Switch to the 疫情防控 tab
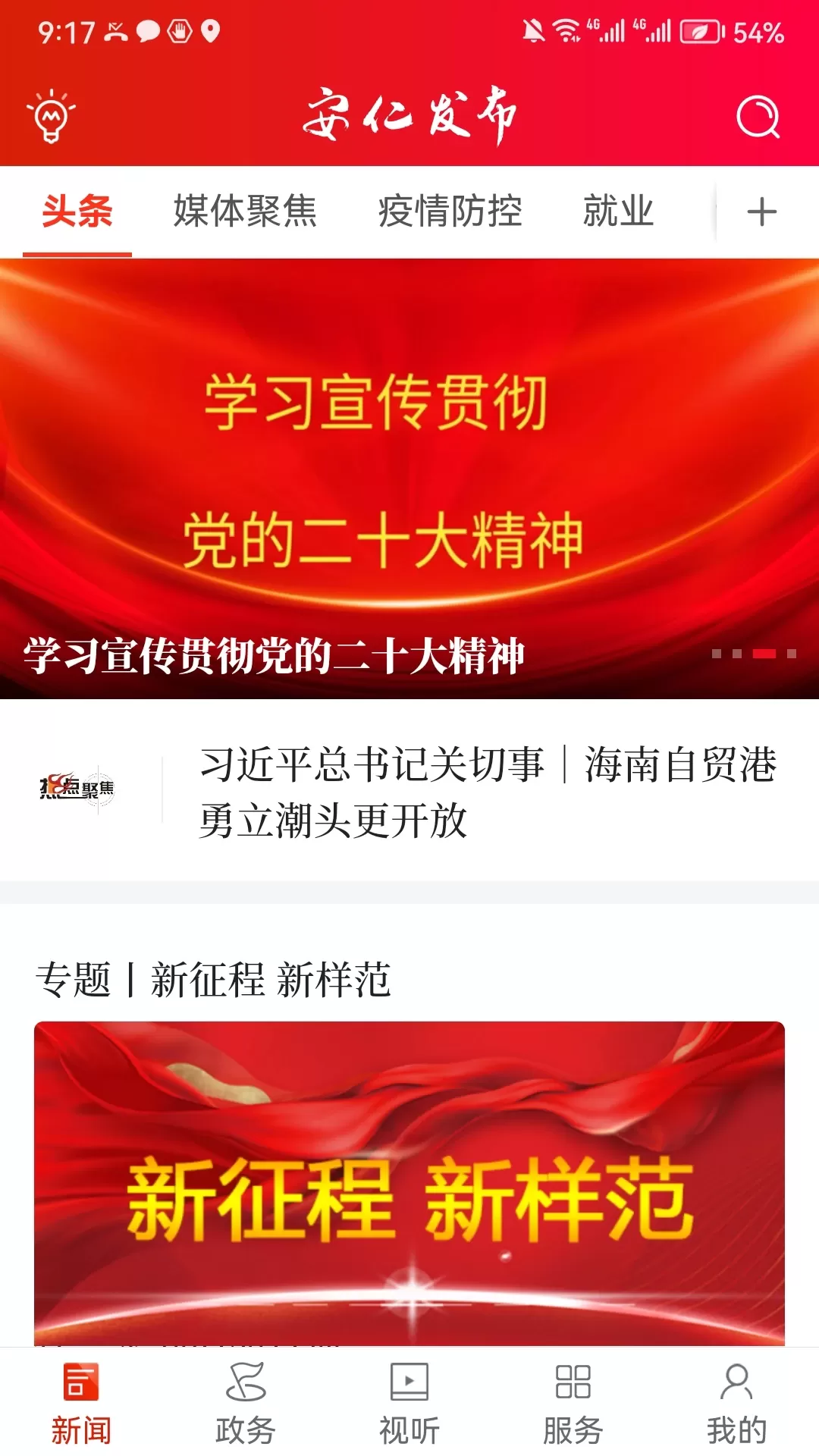The height and width of the screenshot is (1456, 819). point(450,211)
